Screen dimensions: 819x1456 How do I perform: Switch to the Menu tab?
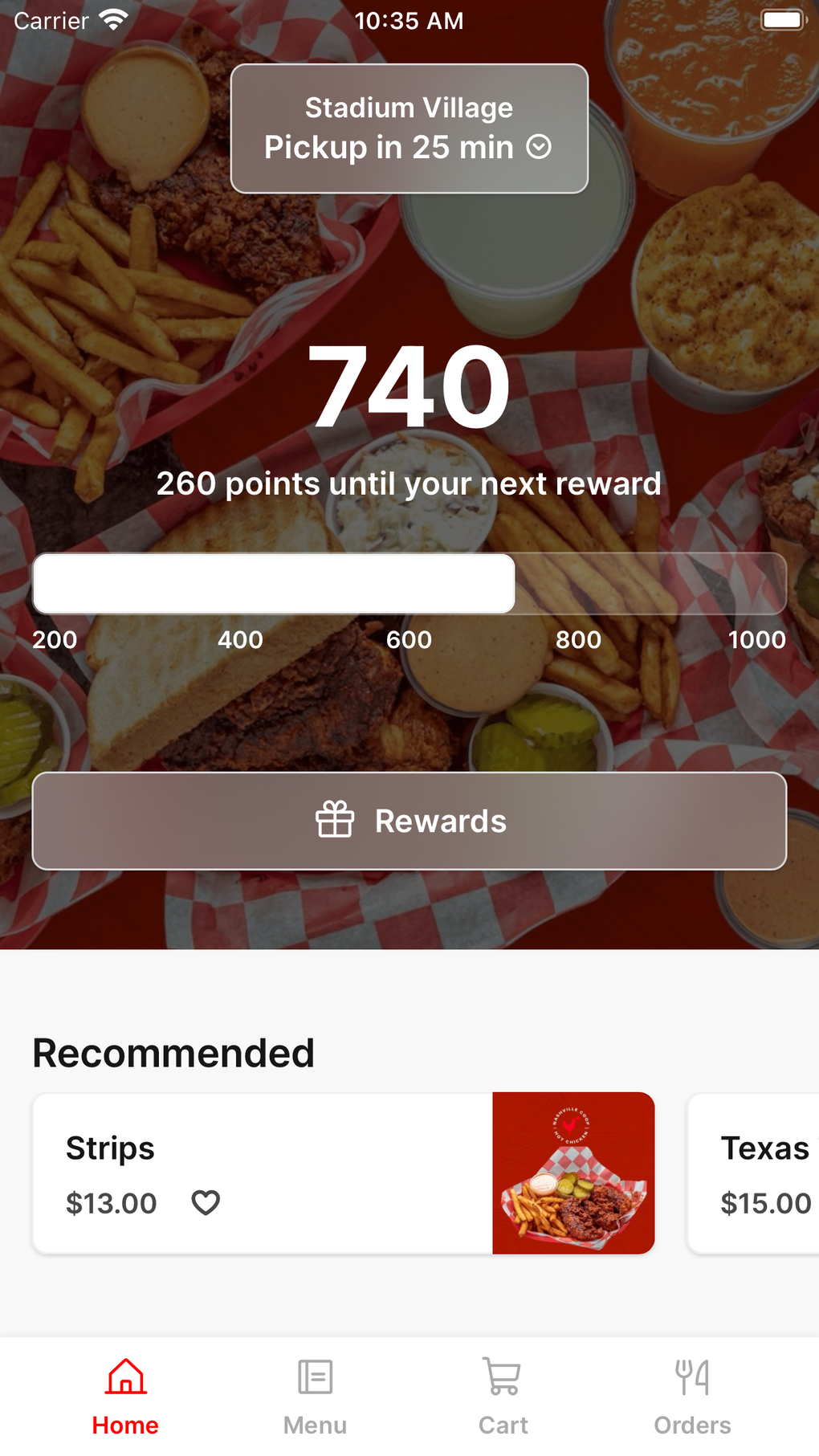(x=315, y=1396)
